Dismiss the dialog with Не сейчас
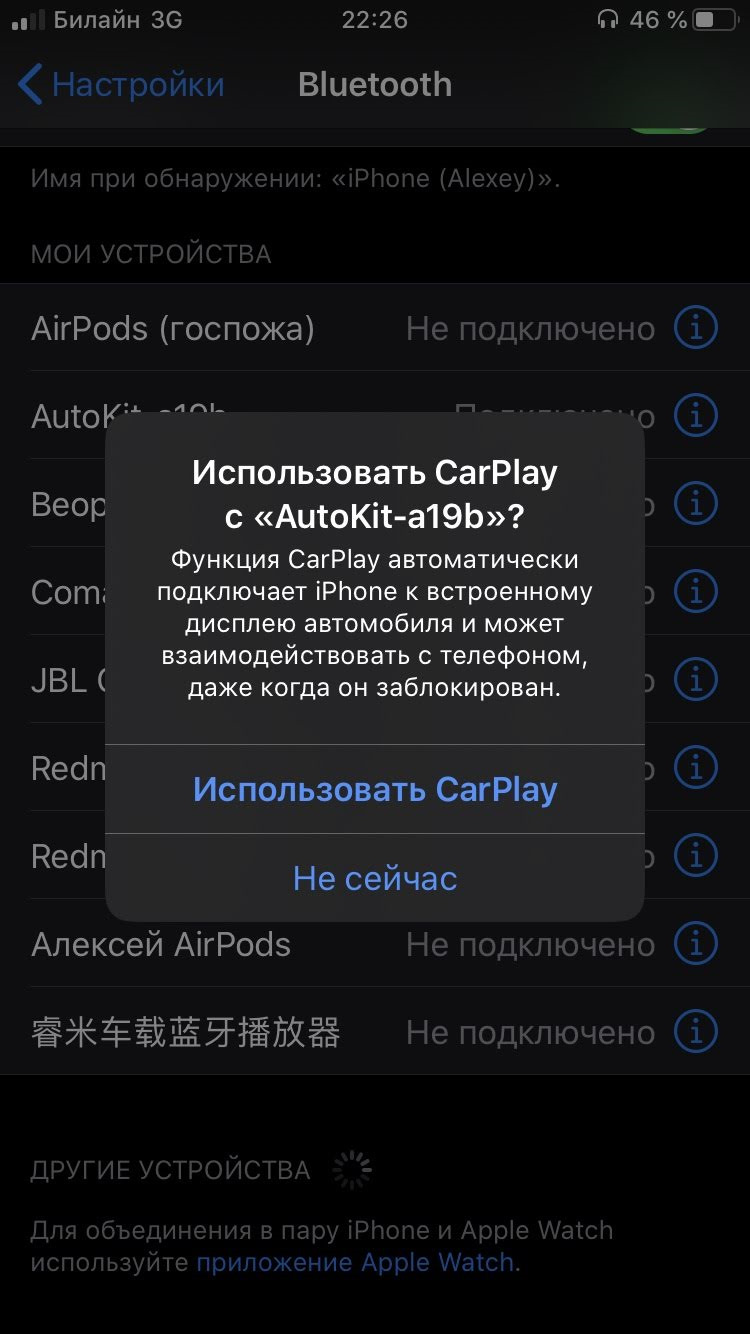The height and width of the screenshot is (1334, 750). [x=375, y=878]
